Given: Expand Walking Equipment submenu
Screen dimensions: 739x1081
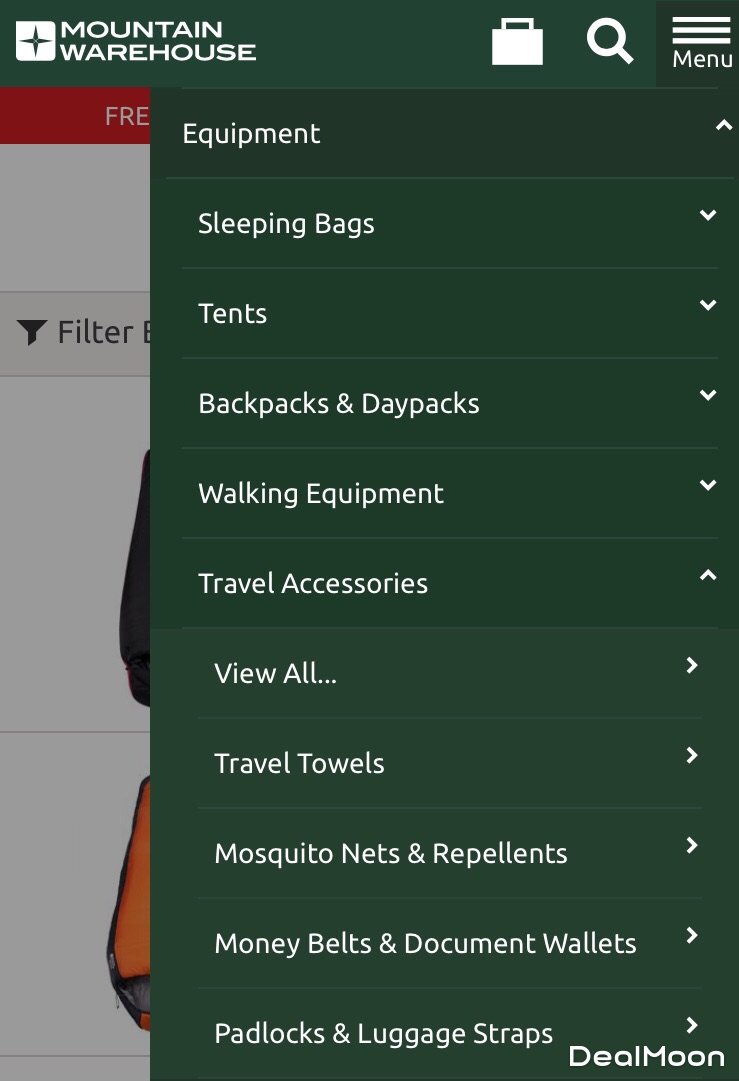Looking at the screenshot, I should [450, 494].
